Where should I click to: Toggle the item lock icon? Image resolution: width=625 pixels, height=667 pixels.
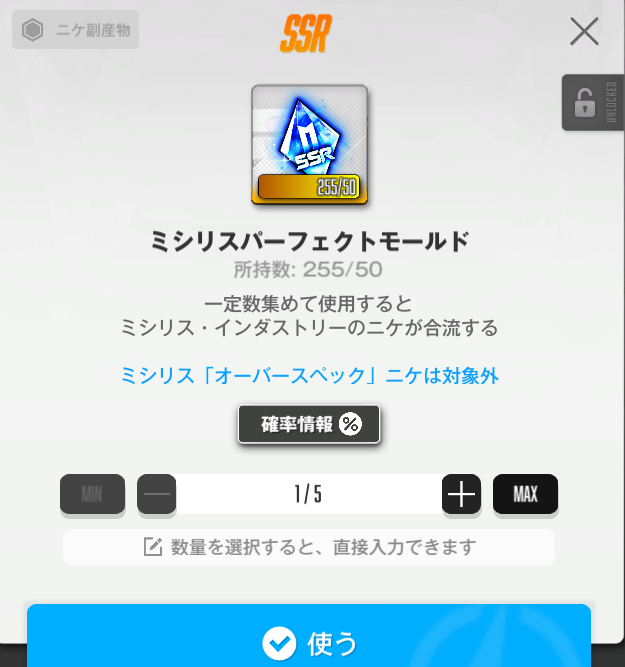[x=583, y=103]
